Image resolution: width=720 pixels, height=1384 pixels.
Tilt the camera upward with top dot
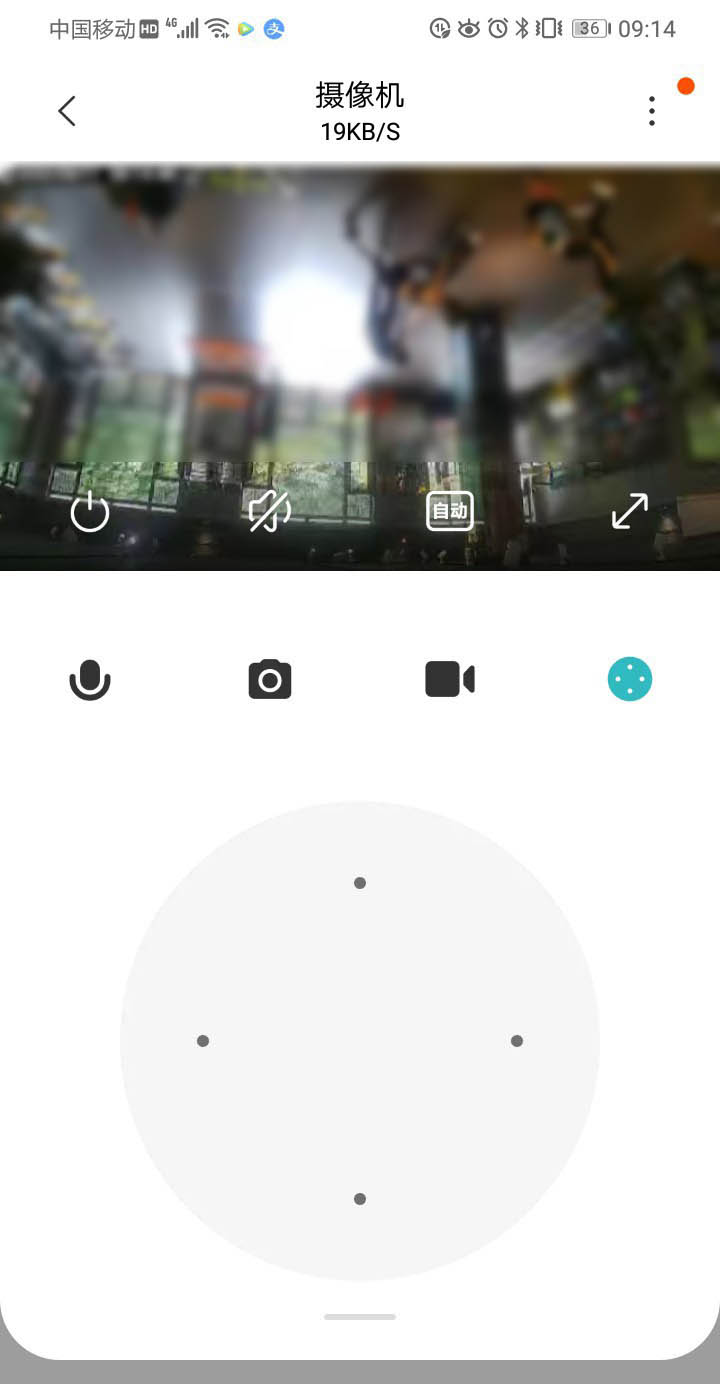point(360,883)
